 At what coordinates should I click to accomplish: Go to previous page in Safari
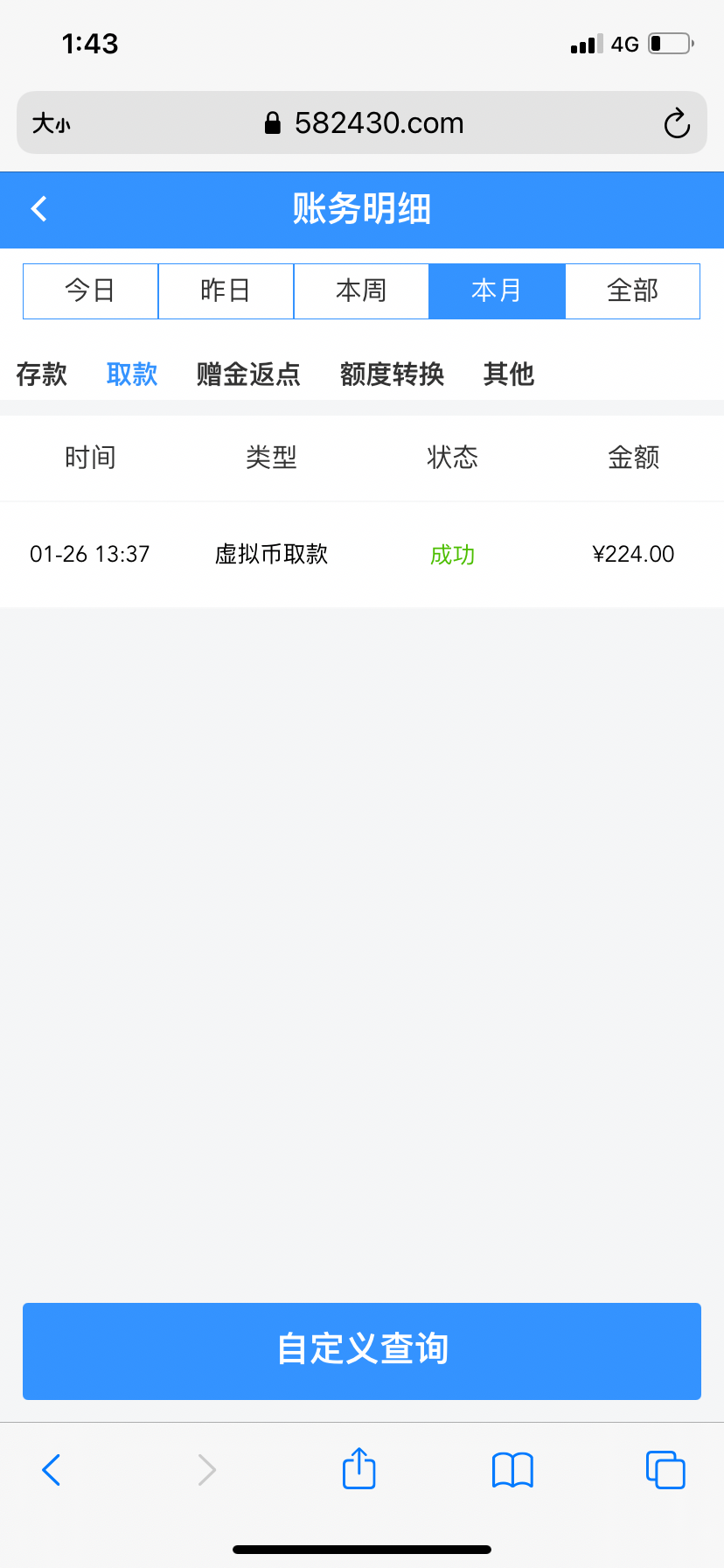click(52, 1469)
